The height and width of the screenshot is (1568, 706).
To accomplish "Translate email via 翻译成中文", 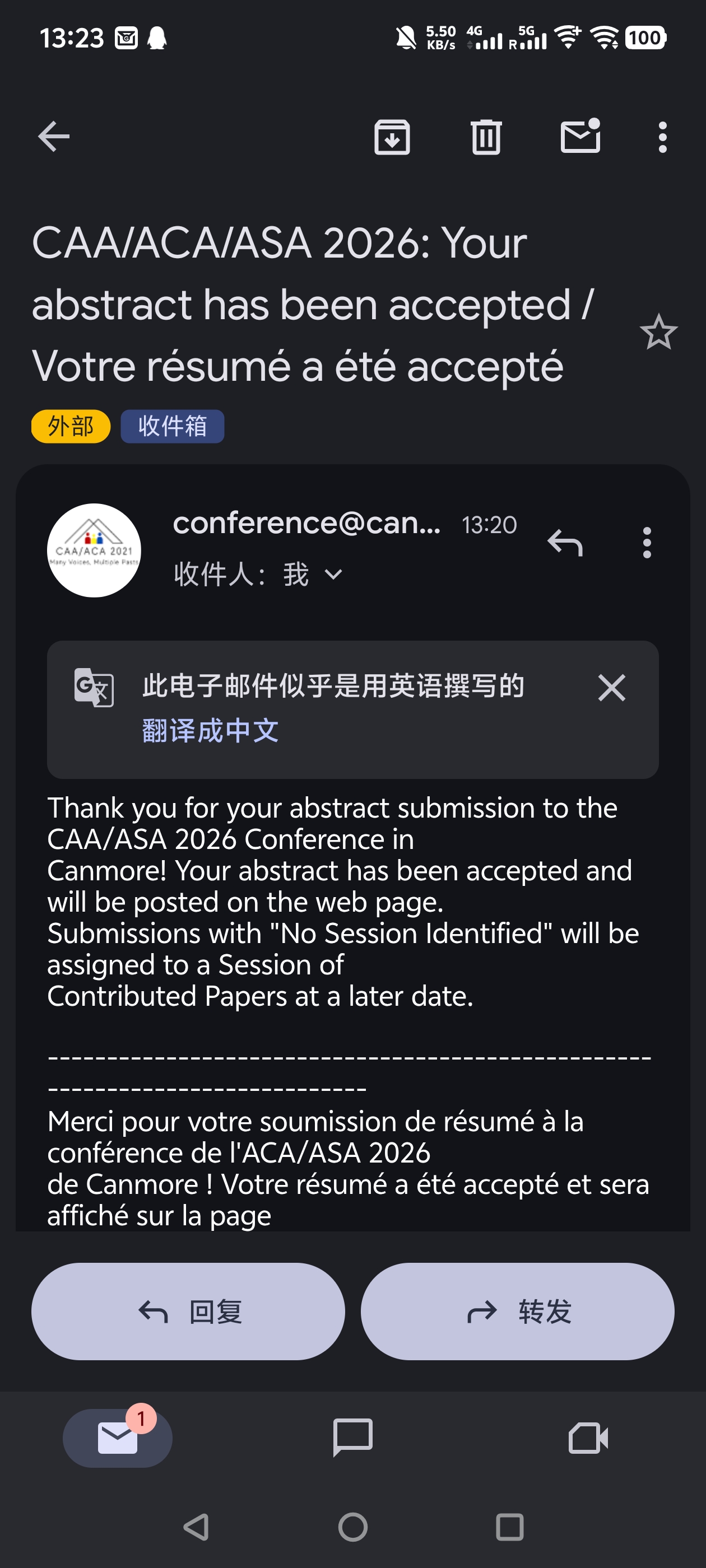I will (210, 730).
